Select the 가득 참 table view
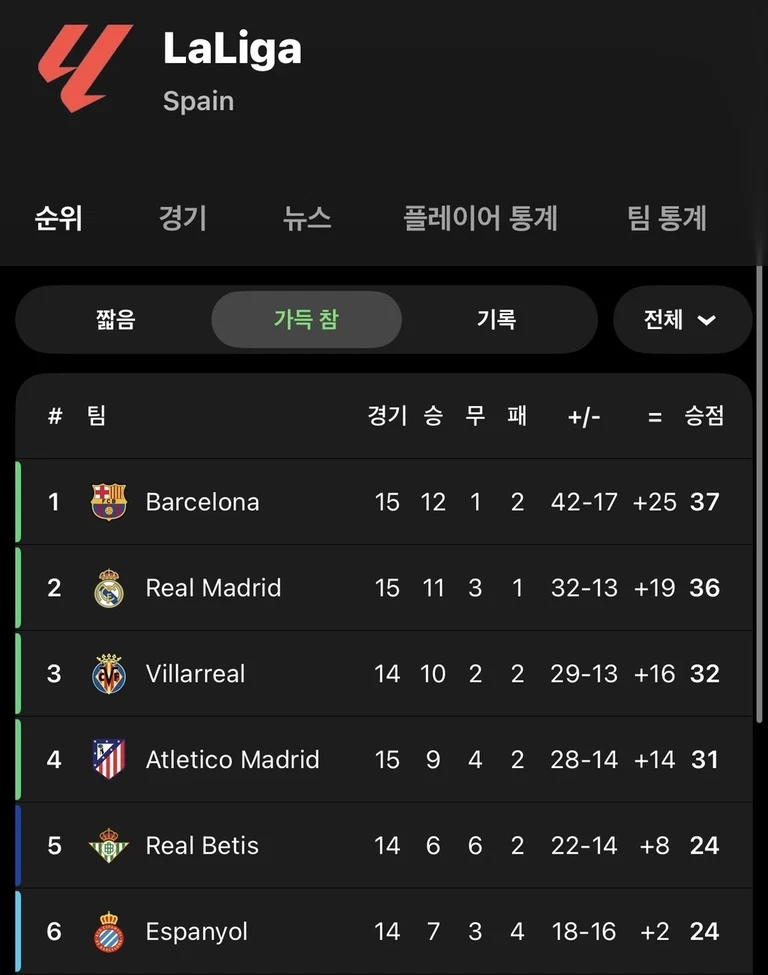Screen dimensions: 768x975 [306, 320]
